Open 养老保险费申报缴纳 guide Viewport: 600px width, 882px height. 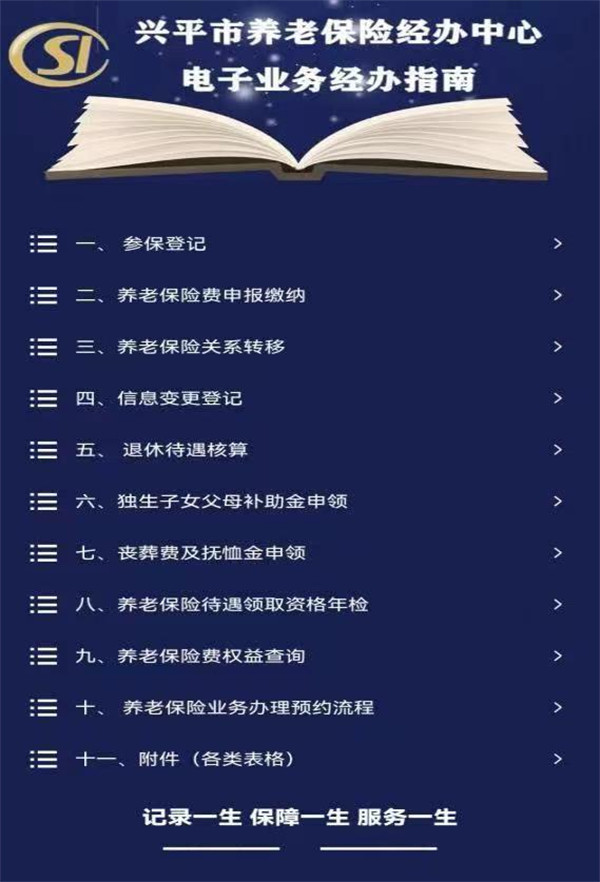click(x=210, y=295)
